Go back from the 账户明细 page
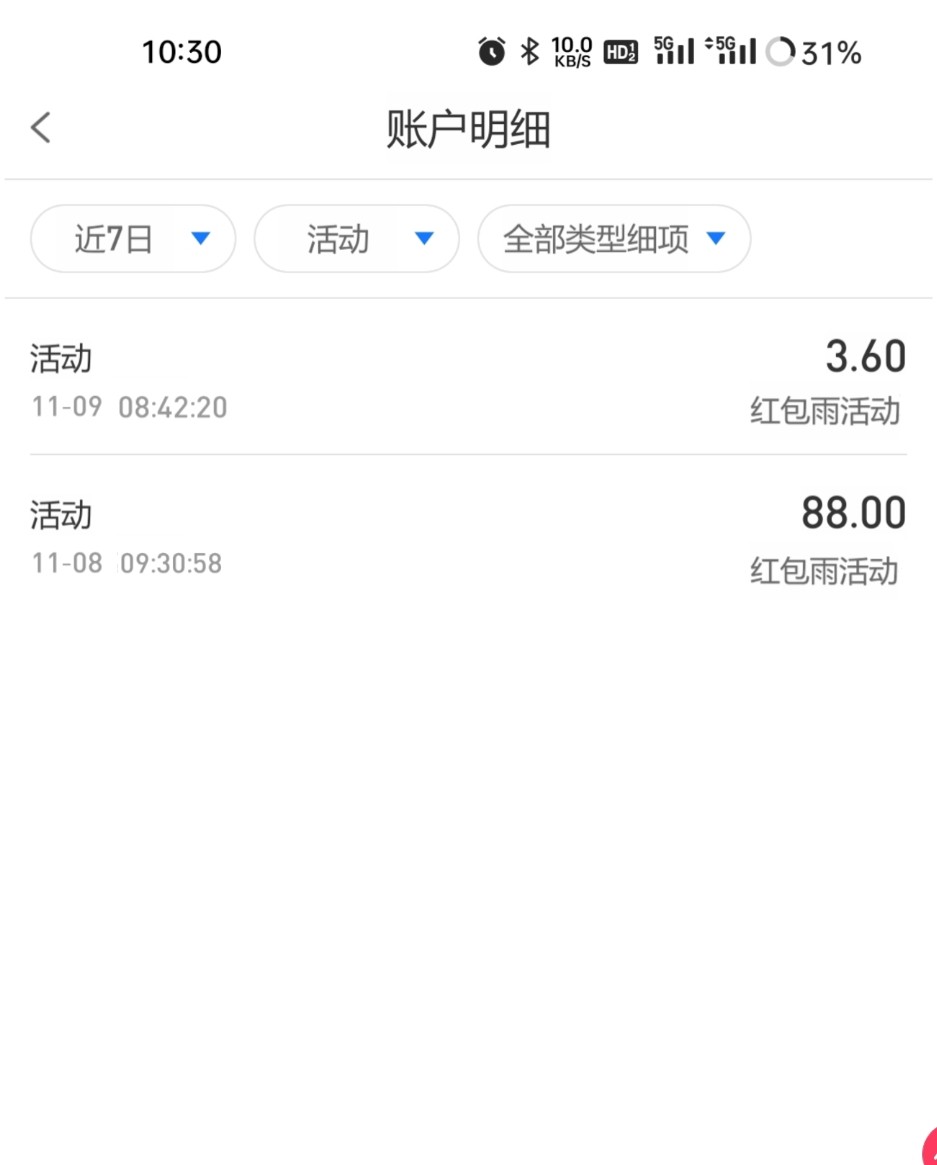The width and height of the screenshot is (937, 1165). 41,128
